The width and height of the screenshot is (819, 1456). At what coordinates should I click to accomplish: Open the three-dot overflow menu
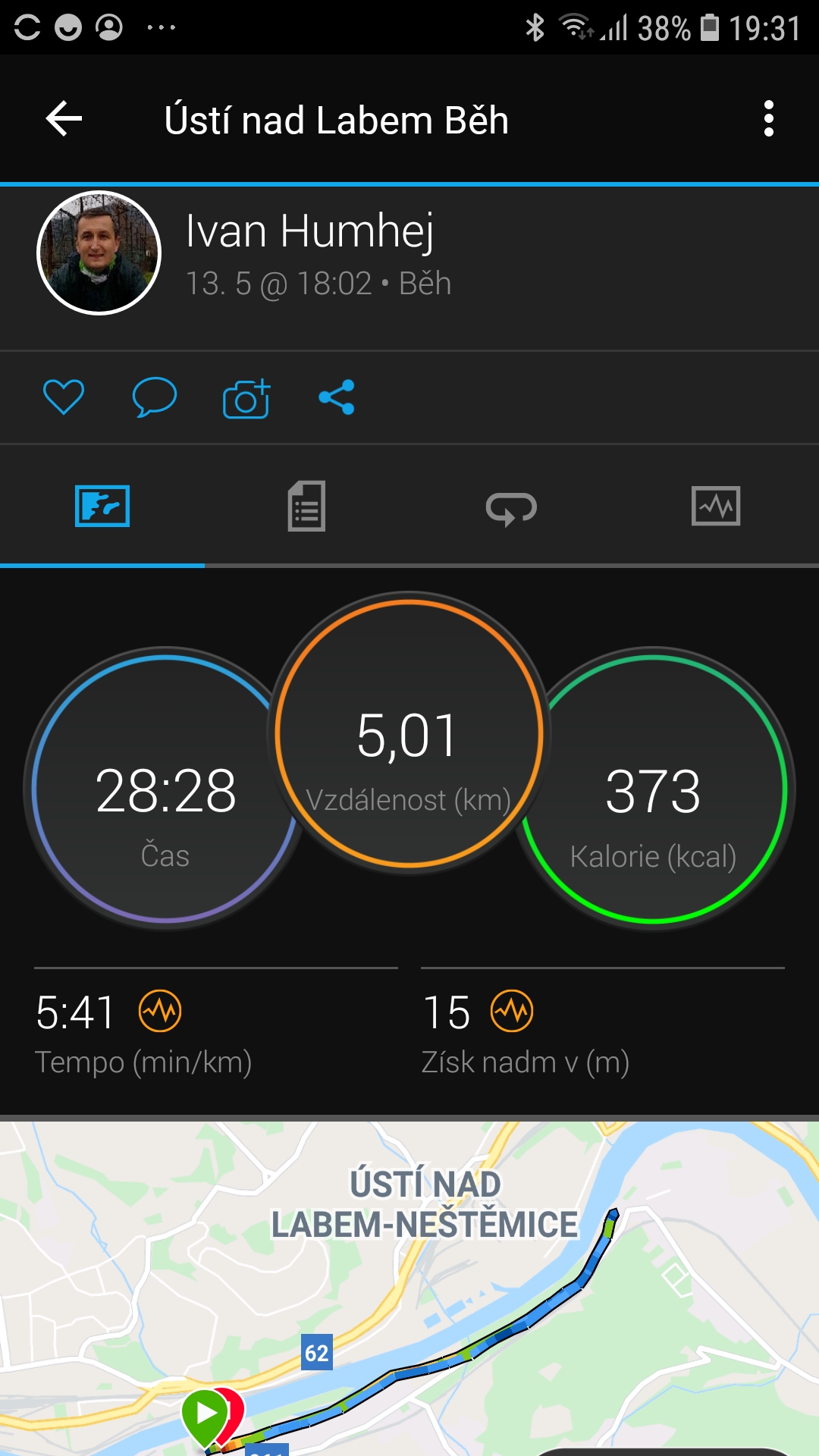[769, 119]
